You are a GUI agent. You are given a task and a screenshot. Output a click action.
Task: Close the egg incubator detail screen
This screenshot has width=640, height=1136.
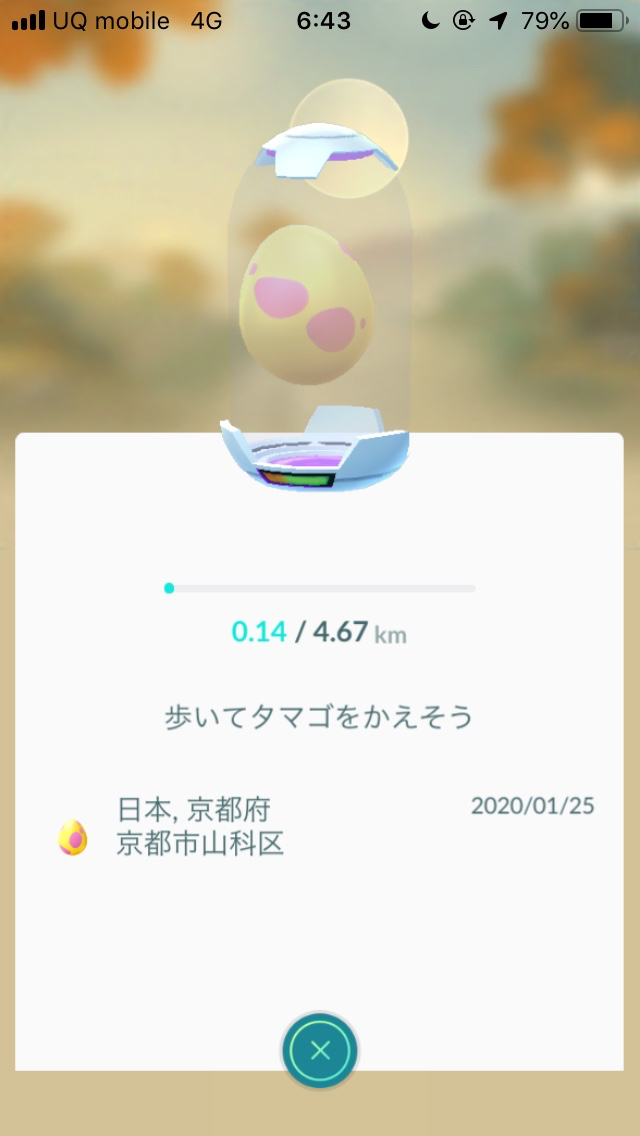[x=320, y=1050]
